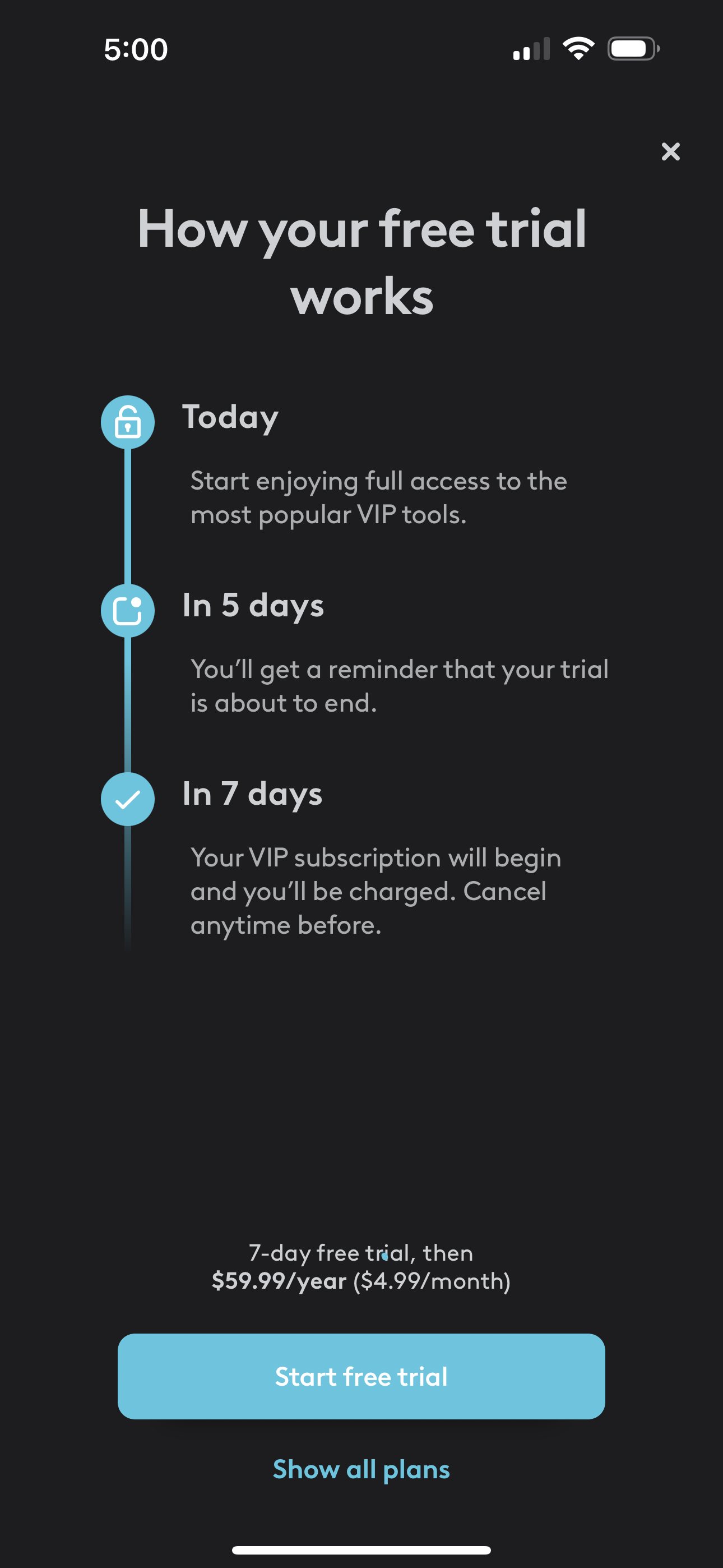723x1568 pixels.
Task: Open Show all plans link
Action: tap(361, 1469)
